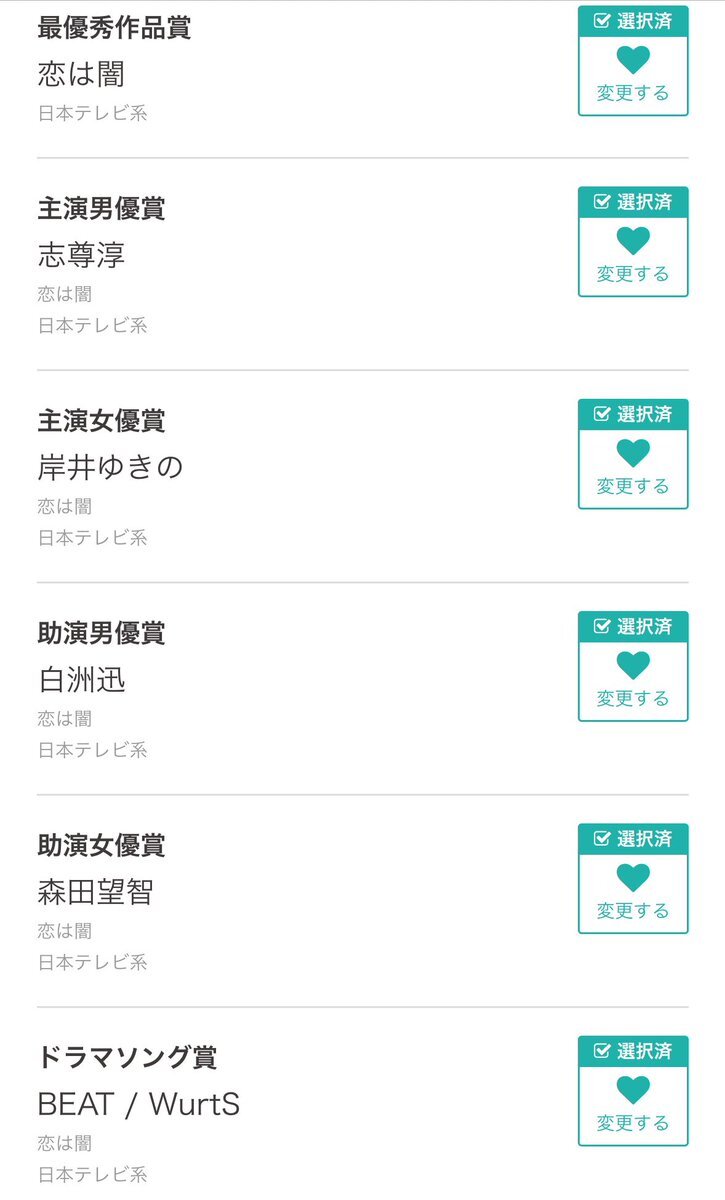Change the ドラマソング賞 selection BEAT / WurtS

pyautogui.click(x=633, y=1091)
